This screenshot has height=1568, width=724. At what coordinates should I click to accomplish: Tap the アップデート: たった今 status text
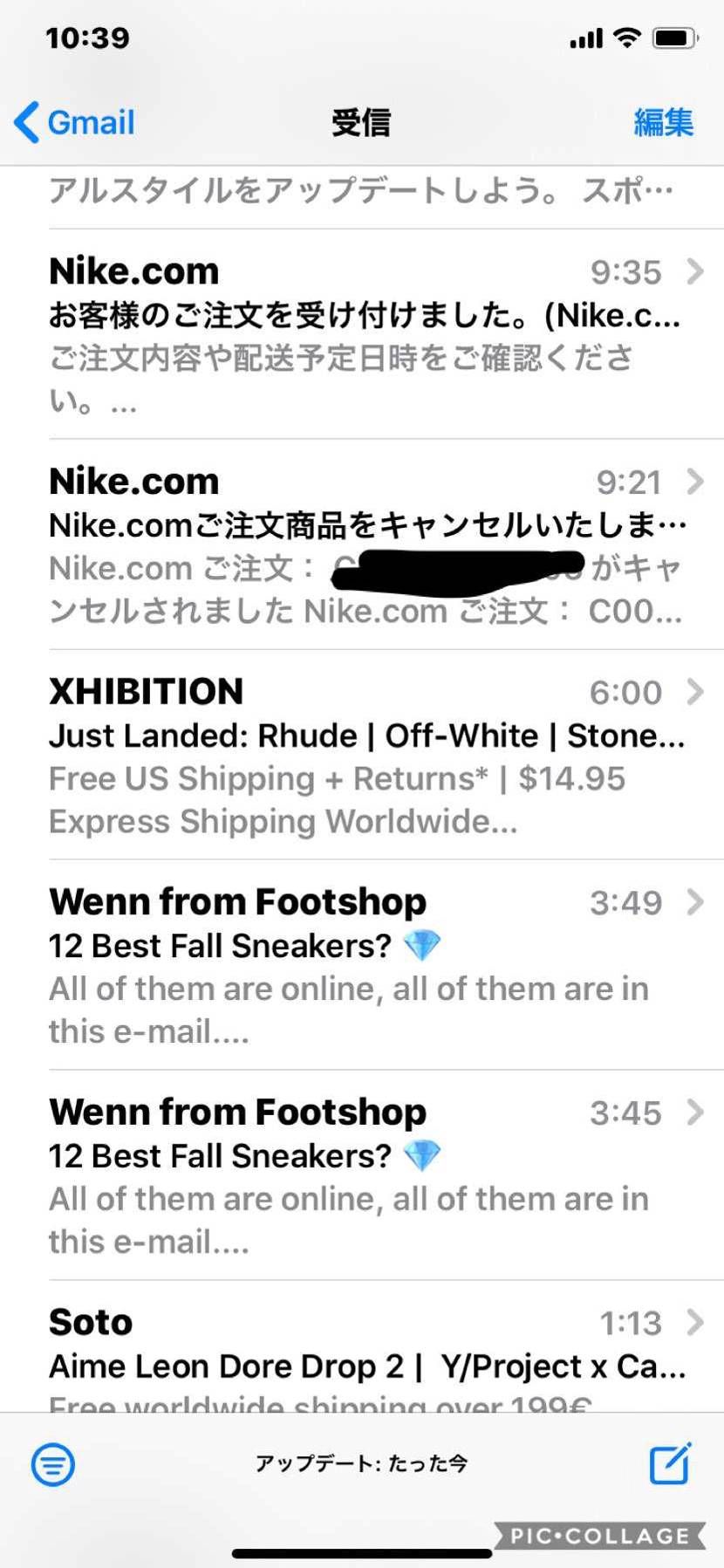361,1464
